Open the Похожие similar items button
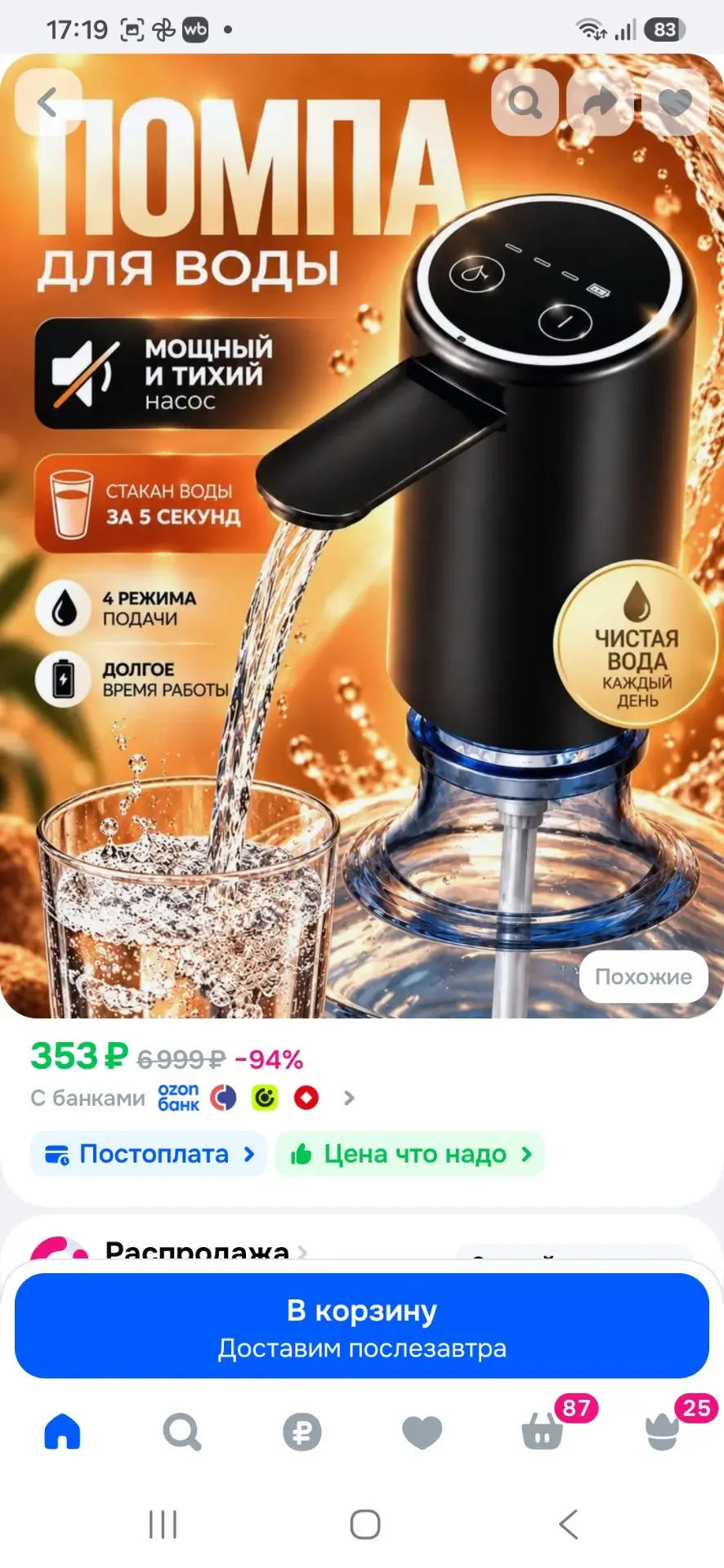Viewport: 724px width, 1568px height. pos(643,977)
